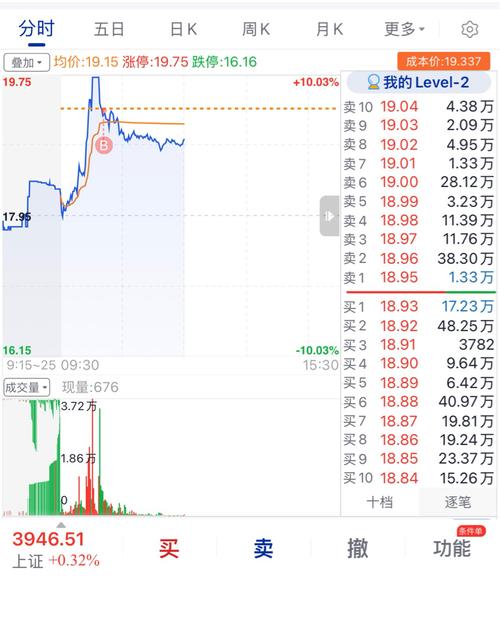Tap the 买 buy button
The width and height of the screenshot is (500, 622).
169,549
